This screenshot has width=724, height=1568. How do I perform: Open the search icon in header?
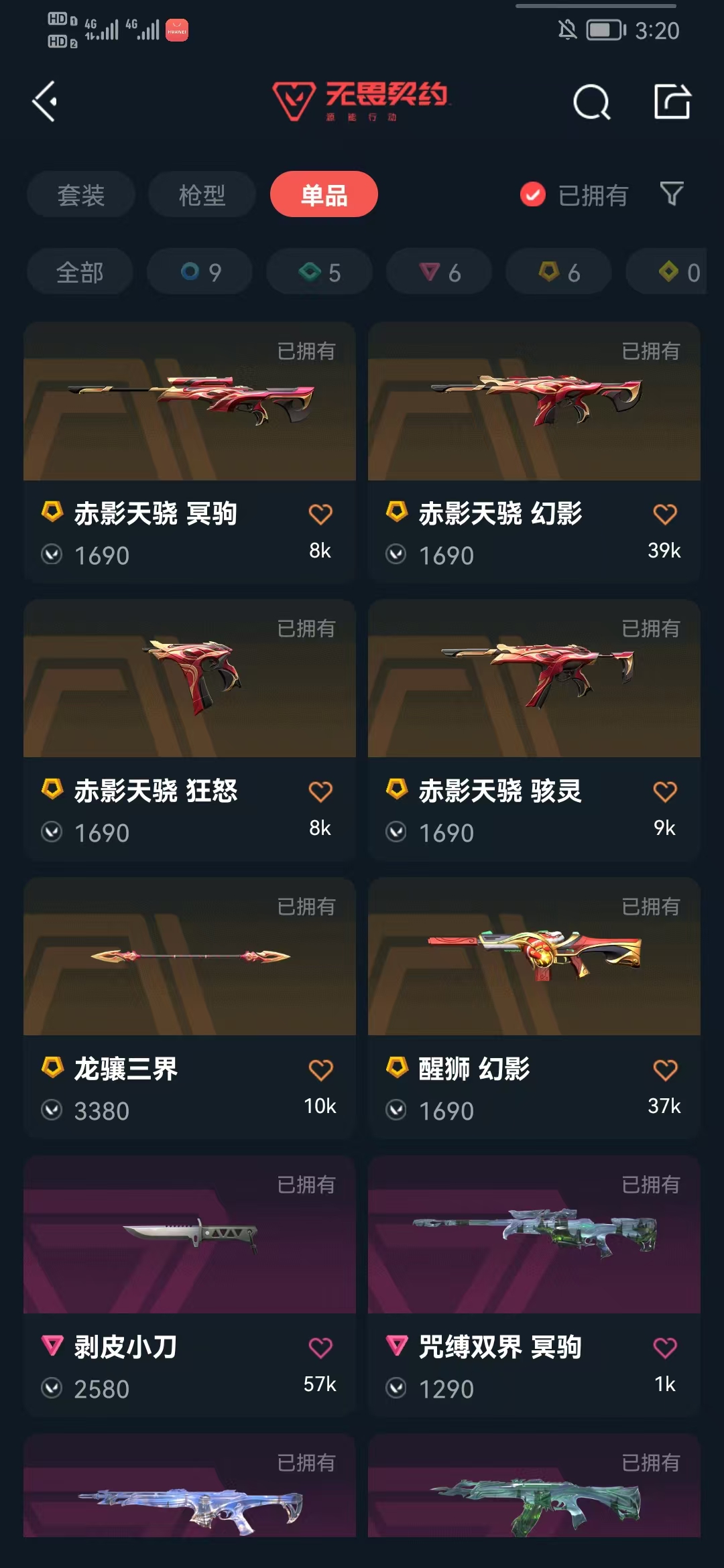[591, 102]
